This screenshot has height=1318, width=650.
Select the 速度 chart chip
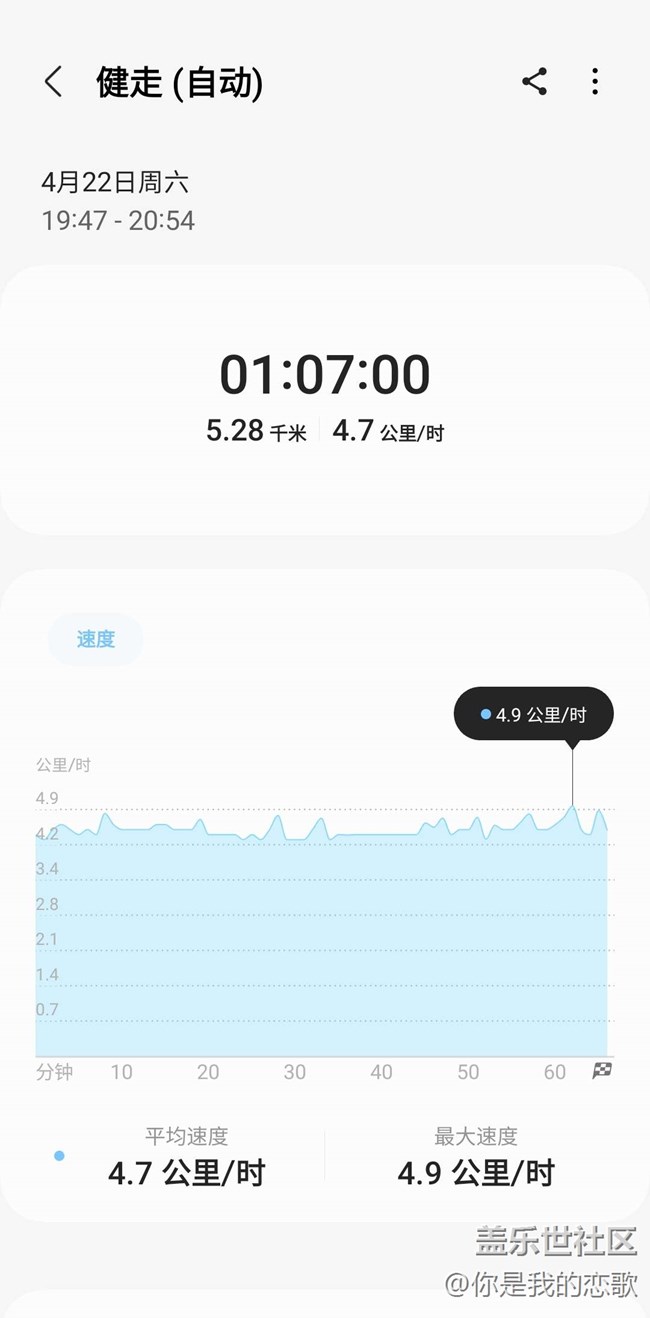(x=96, y=640)
